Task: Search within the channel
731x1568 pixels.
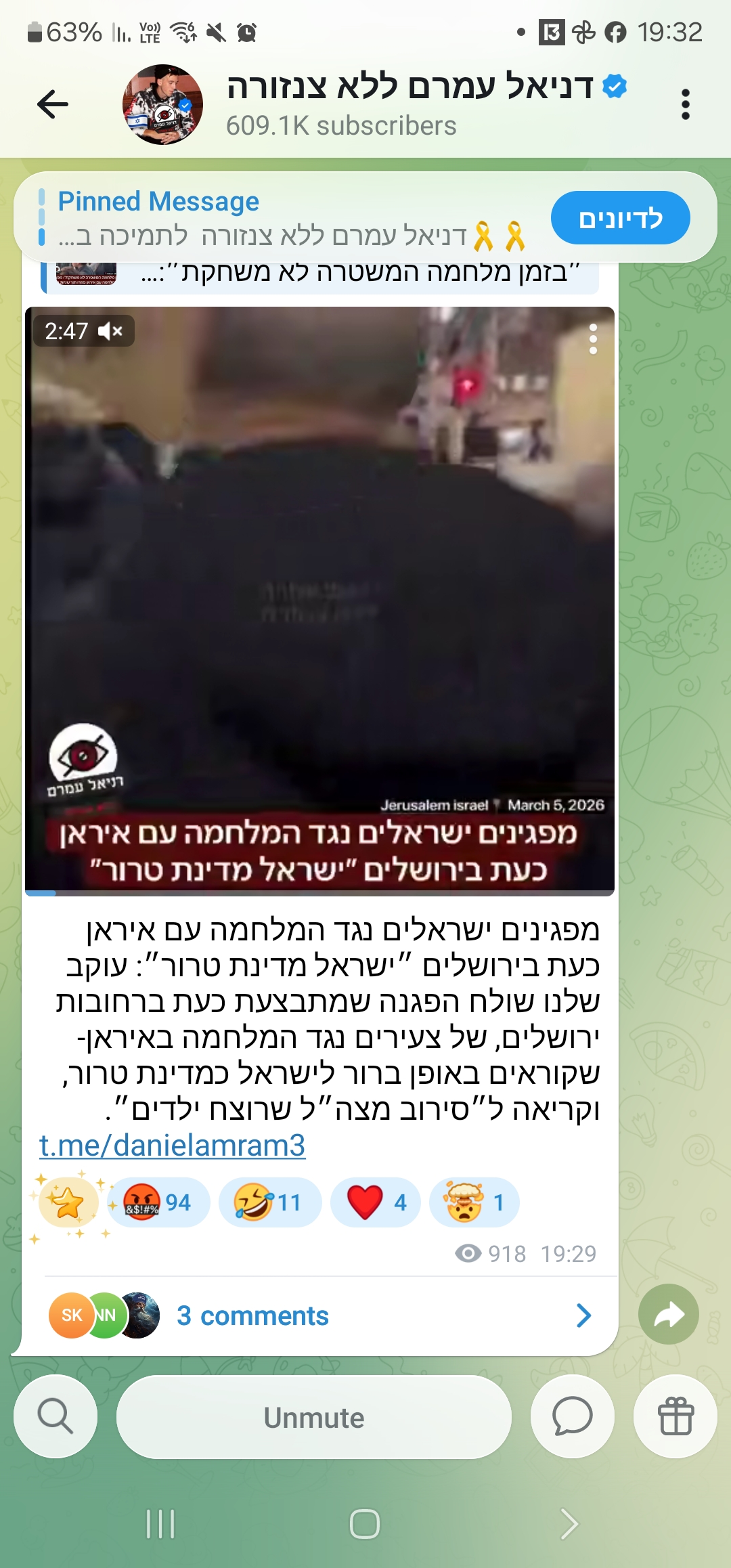Action: pyautogui.click(x=56, y=1416)
